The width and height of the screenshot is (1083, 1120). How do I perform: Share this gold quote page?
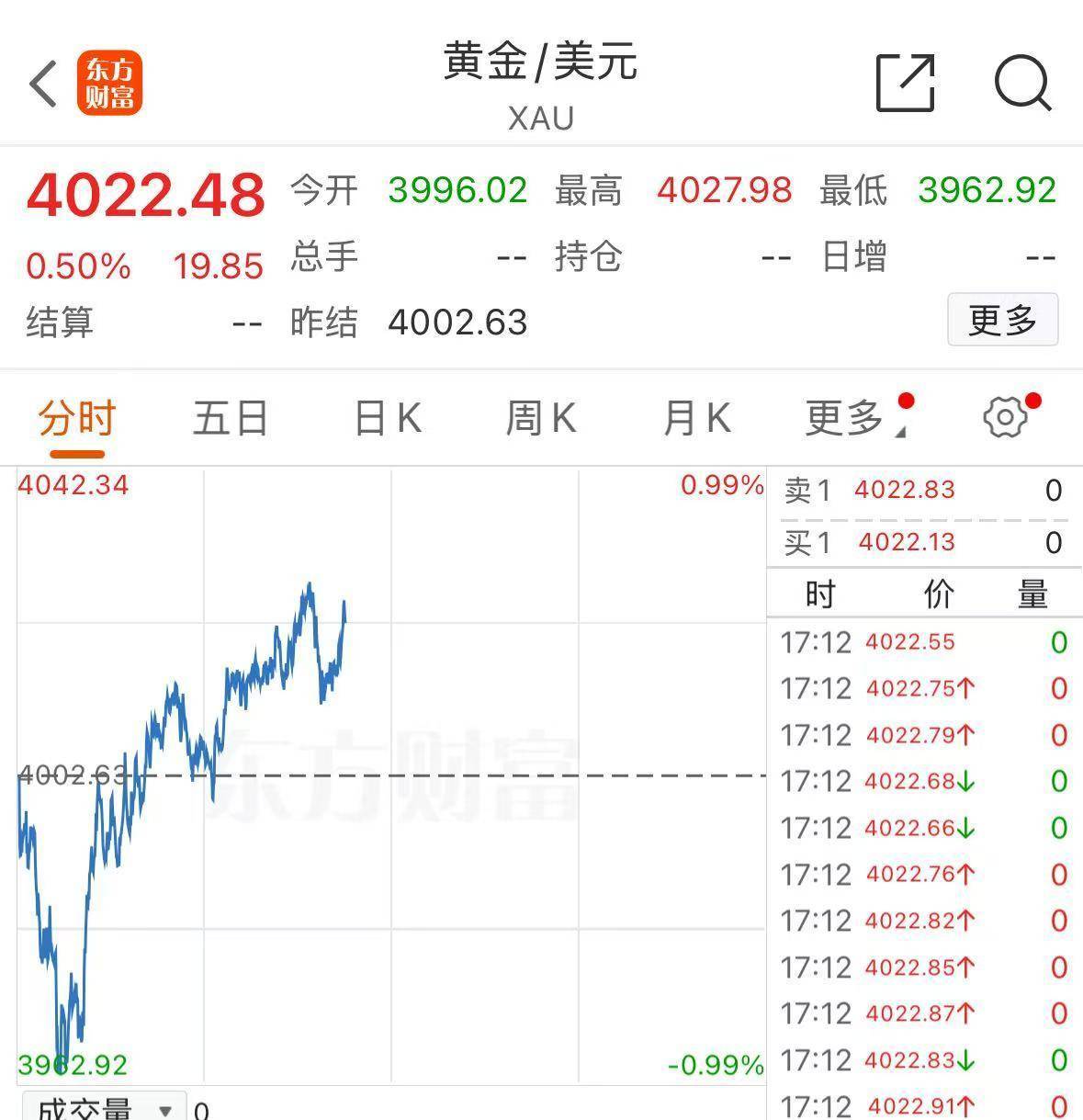click(x=905, y=83)
